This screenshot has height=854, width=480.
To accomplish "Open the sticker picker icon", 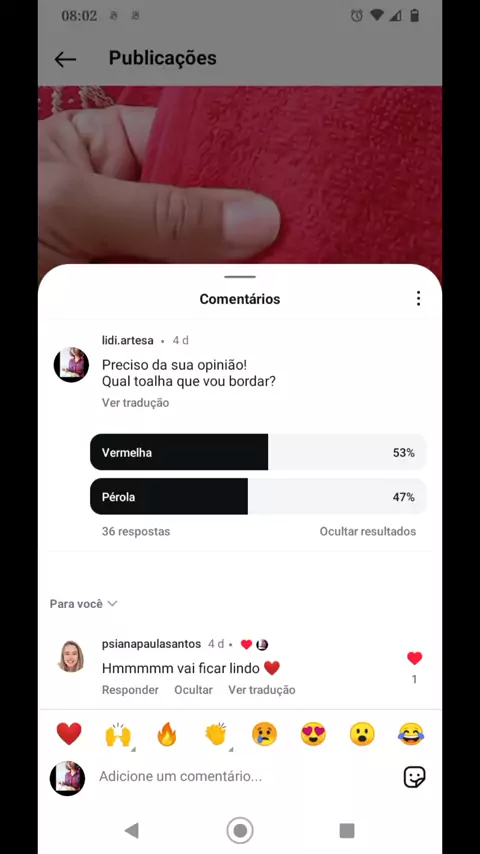I will pos(414,777).
